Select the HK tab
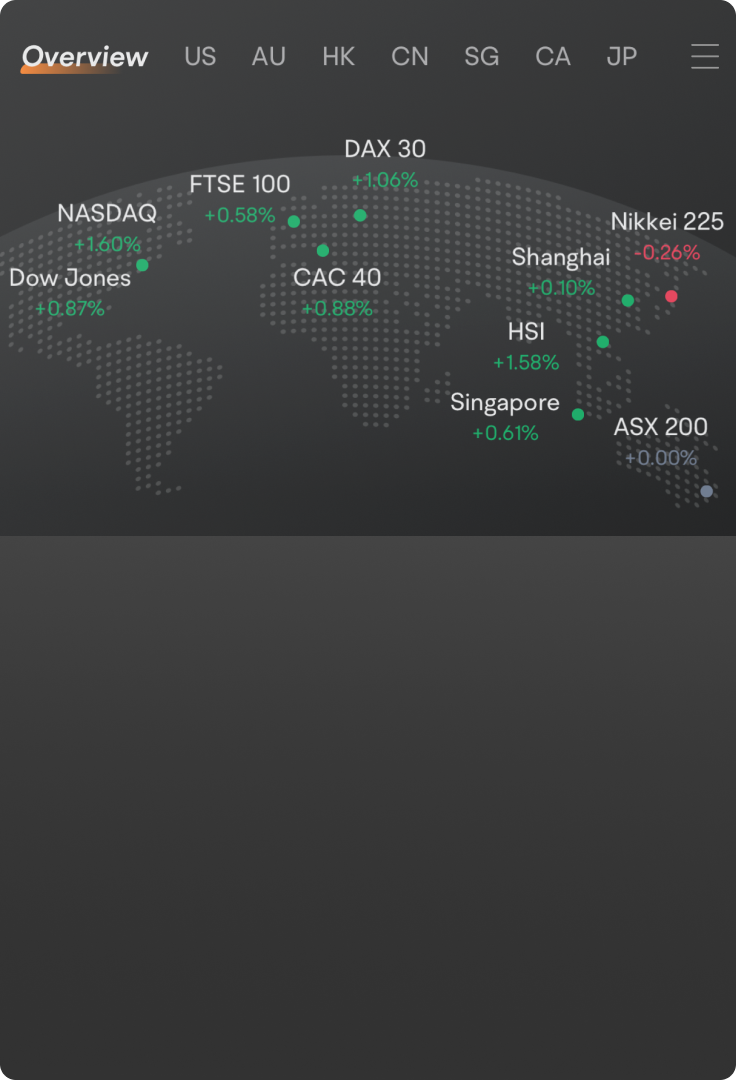 (338, 57)
